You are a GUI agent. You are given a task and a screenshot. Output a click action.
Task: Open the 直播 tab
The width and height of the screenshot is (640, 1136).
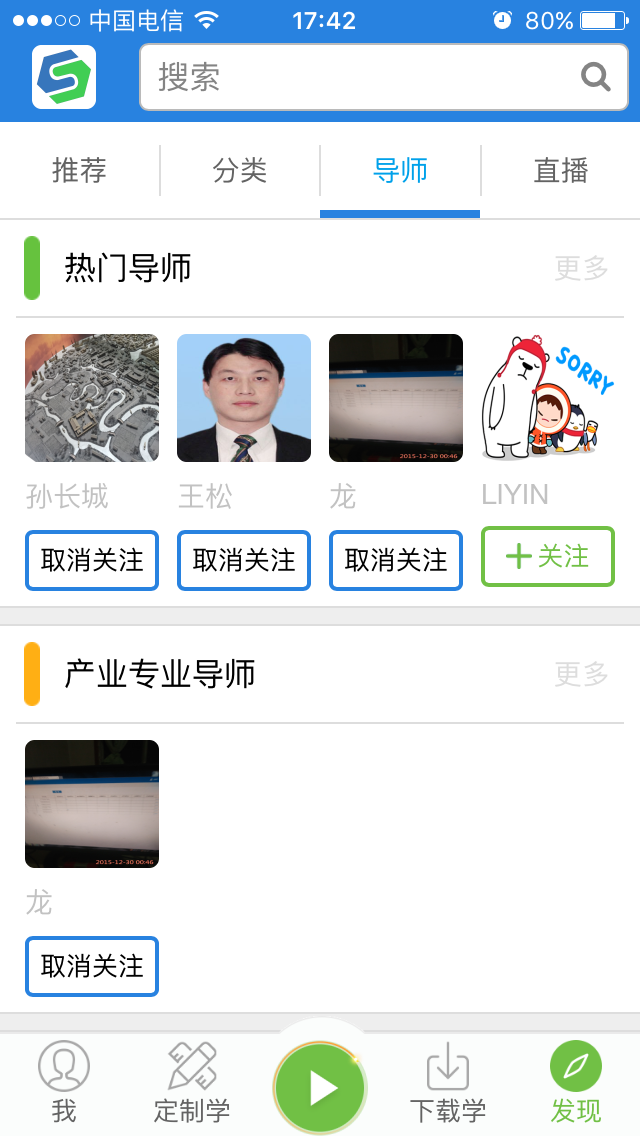[x=561, y=171]
